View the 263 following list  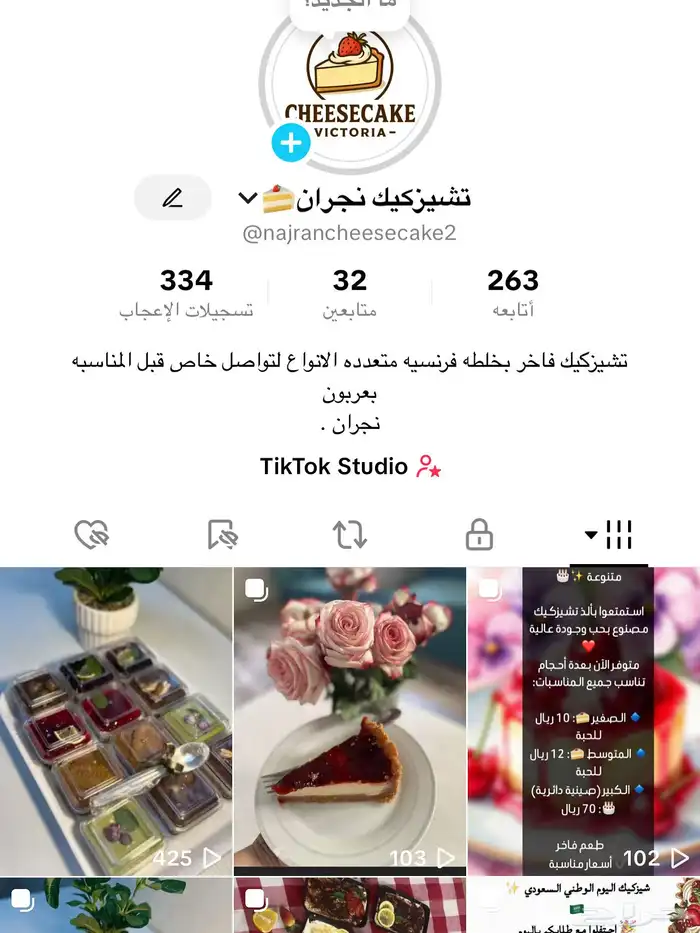point(513,293)
